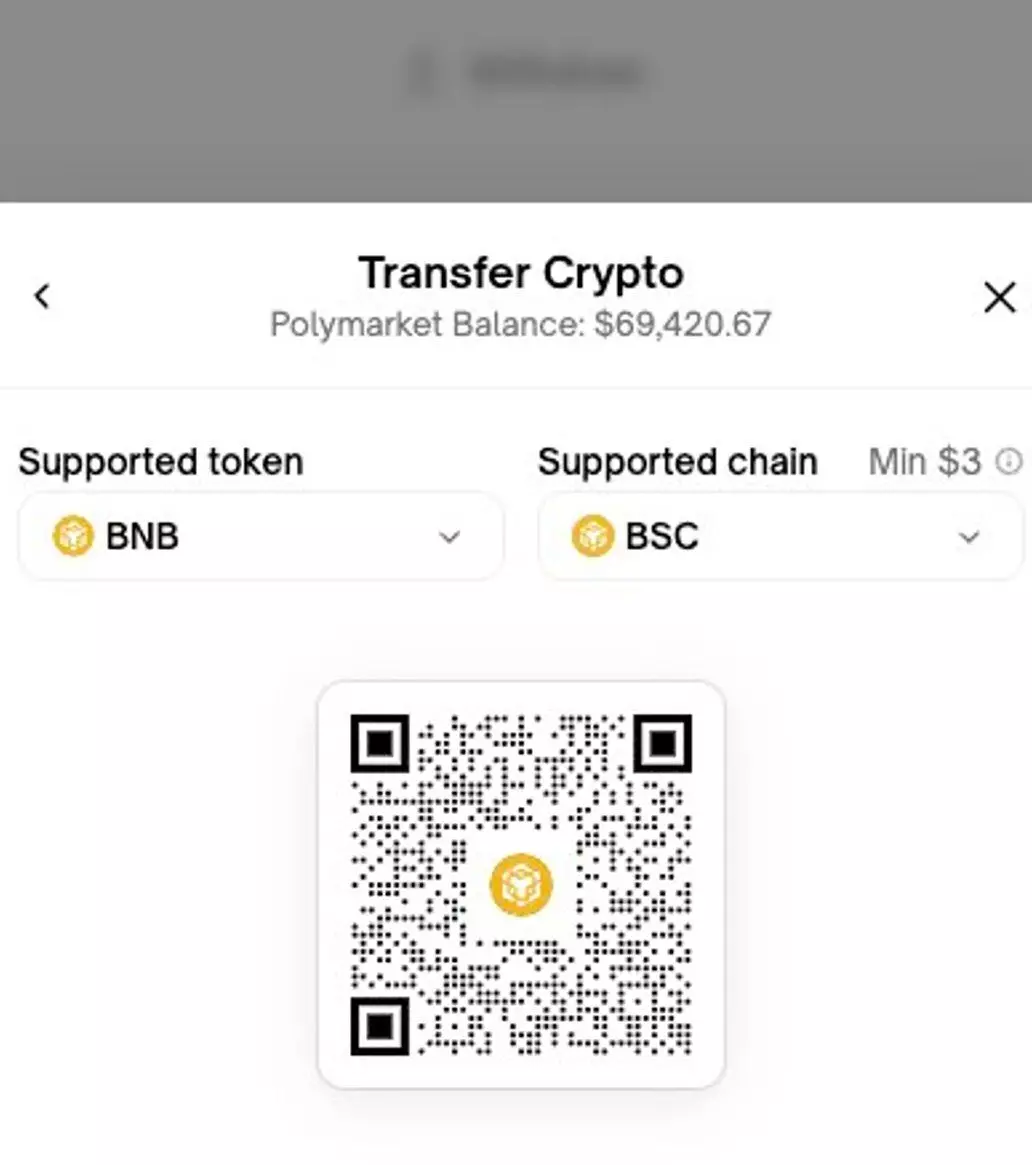Image resolution: width=1032 pixels, height=1165 pixels.
Task: Go back from Transfer Crypto
Action: pos(41,296)
